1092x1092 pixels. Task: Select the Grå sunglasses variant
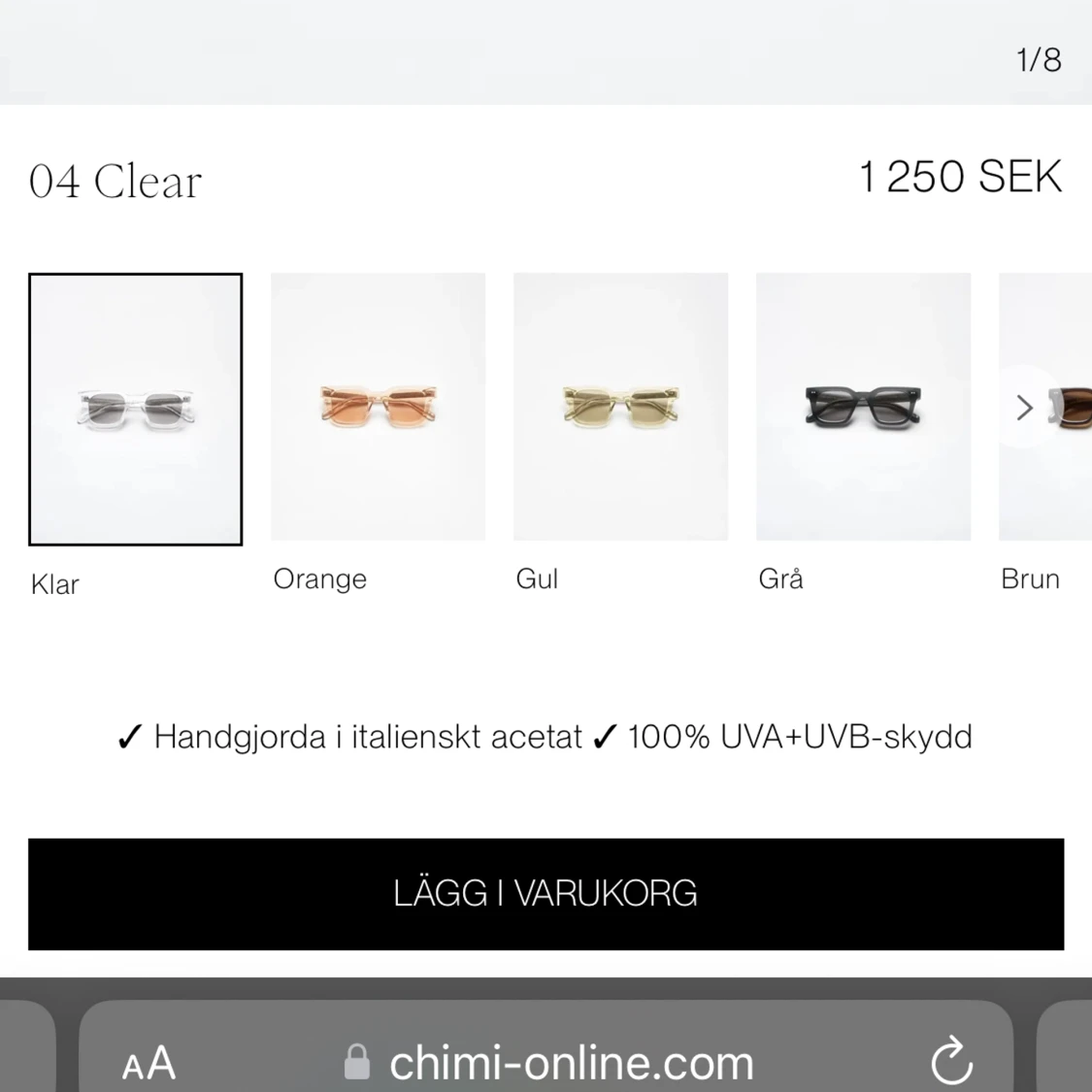pyautogui.click(x=863, y=407)
